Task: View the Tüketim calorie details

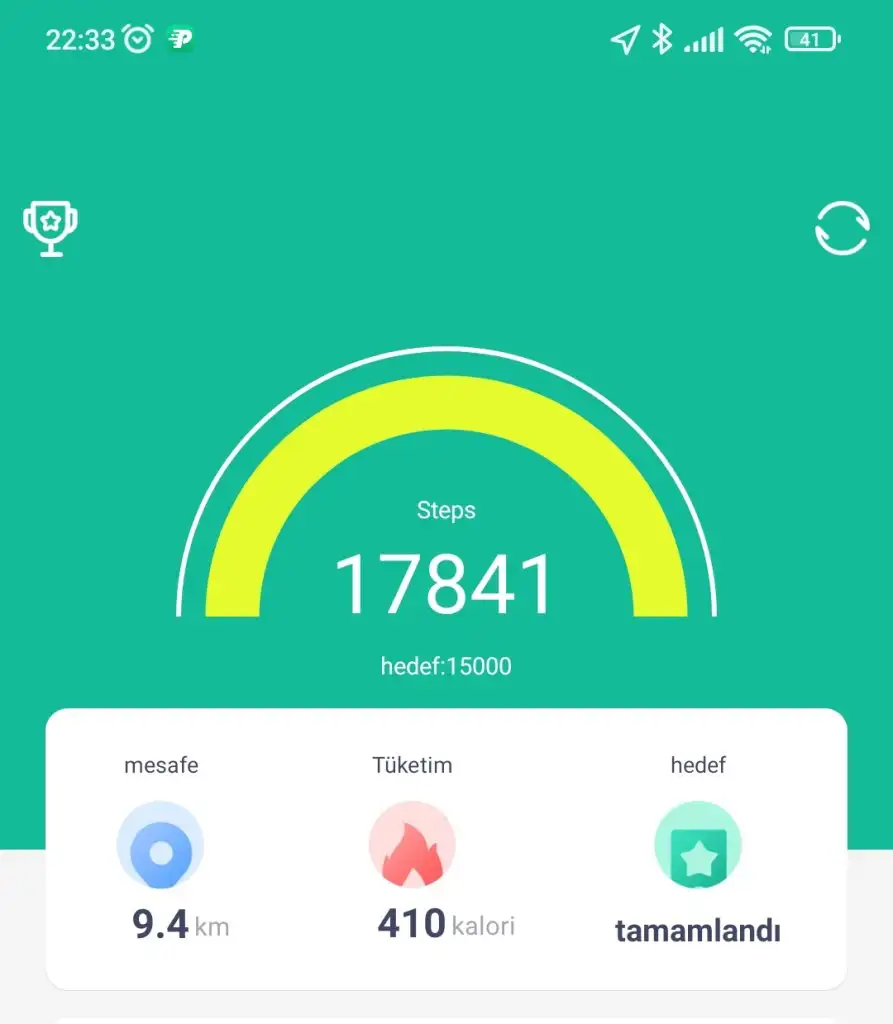Action: coord(412,852)
